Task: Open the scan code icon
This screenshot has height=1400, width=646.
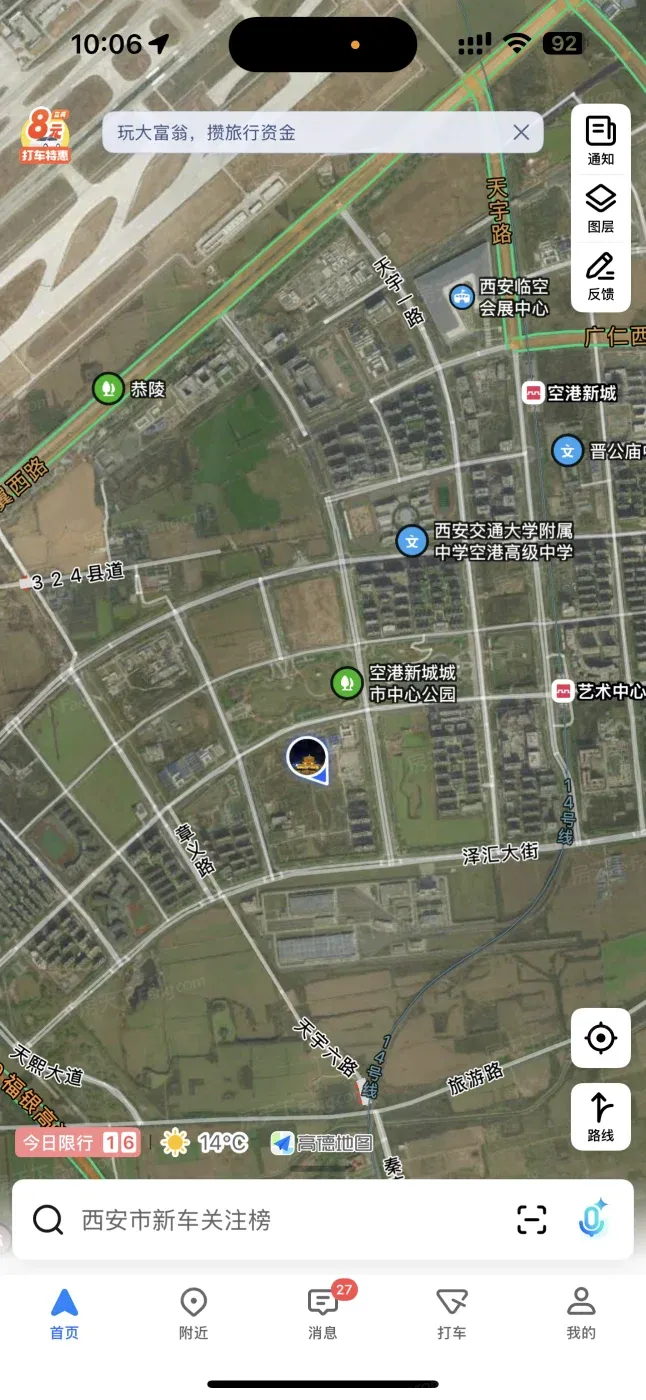Action: pyautogui.click(x=532, y=1220)
